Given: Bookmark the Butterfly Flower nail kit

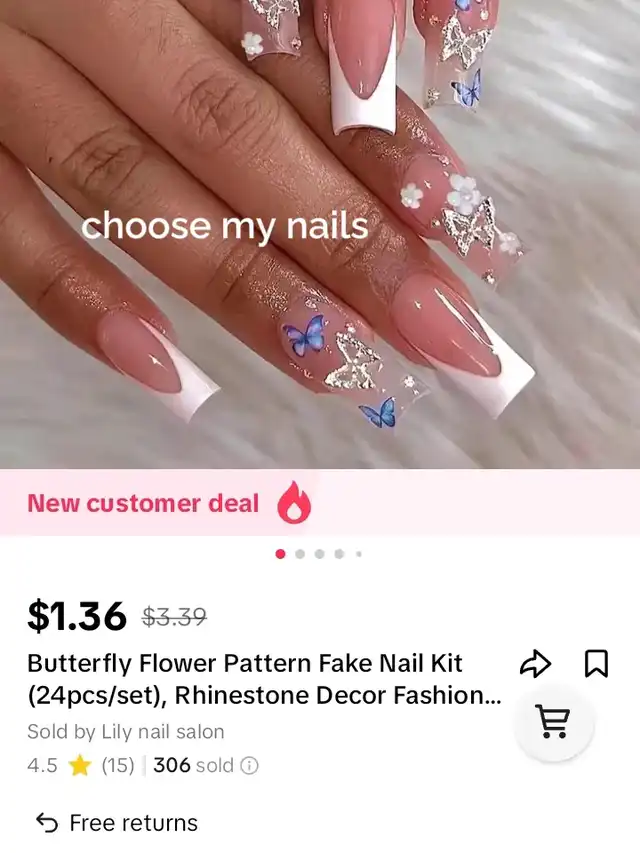Looking at the screenshot, I should pos(596,663).
